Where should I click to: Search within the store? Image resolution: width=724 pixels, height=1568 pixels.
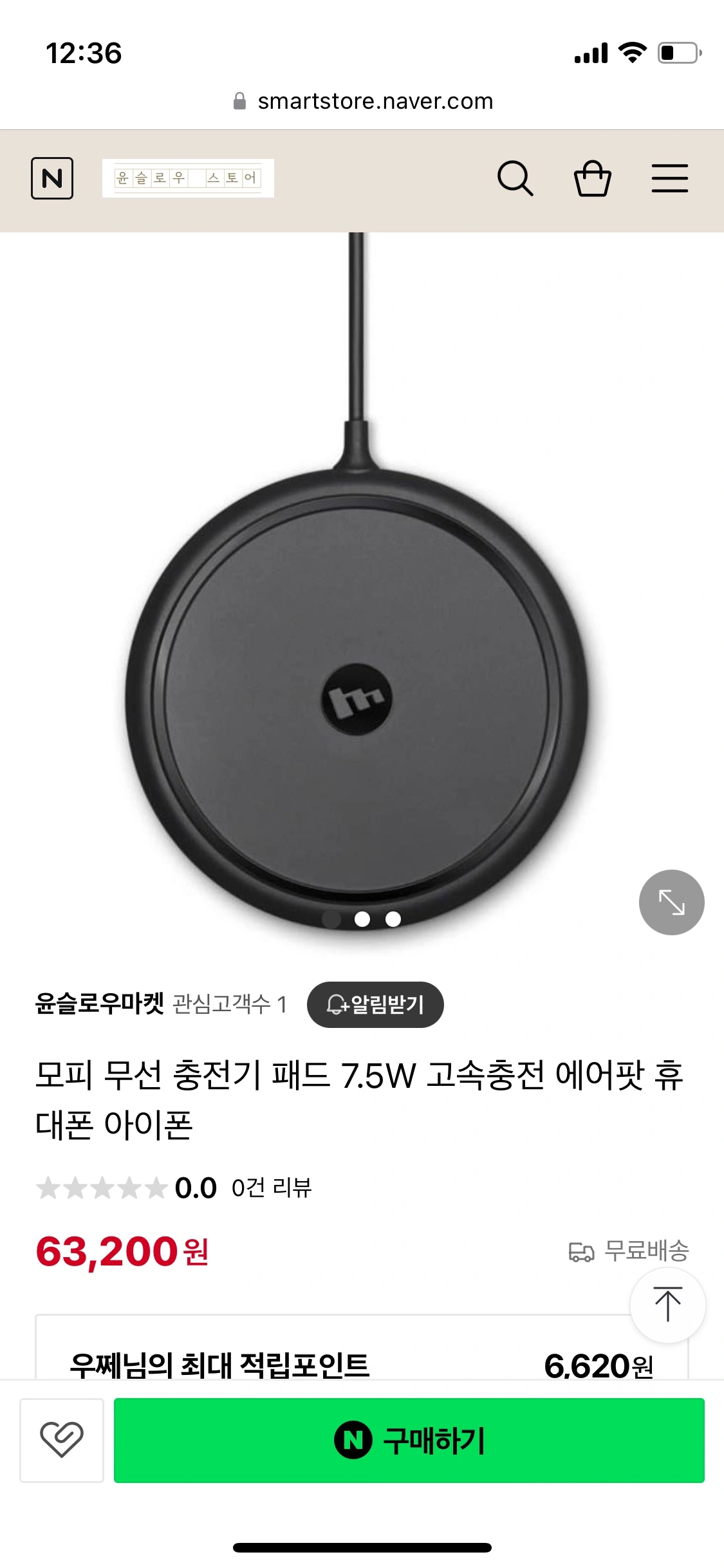point(515,178)
